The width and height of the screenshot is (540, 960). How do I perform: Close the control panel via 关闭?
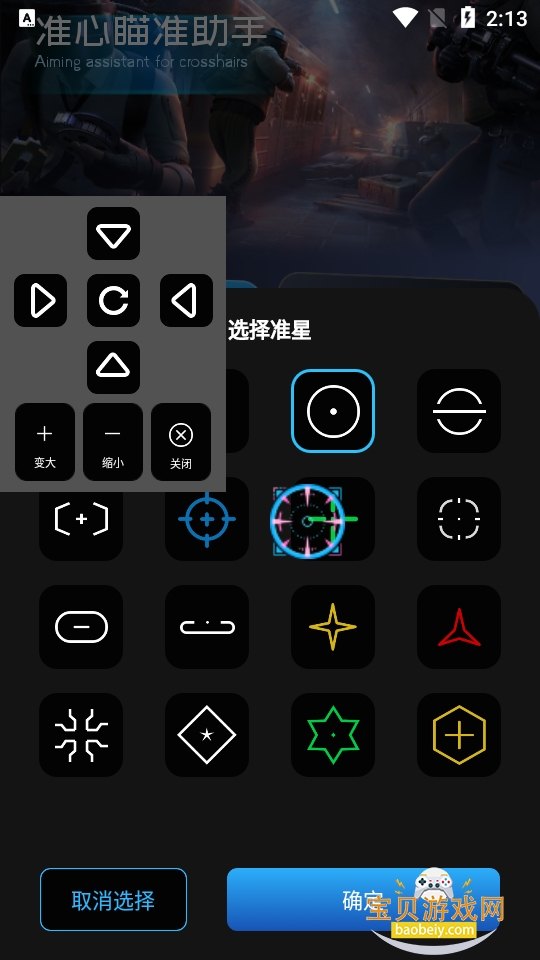click(x=181, y=441)
